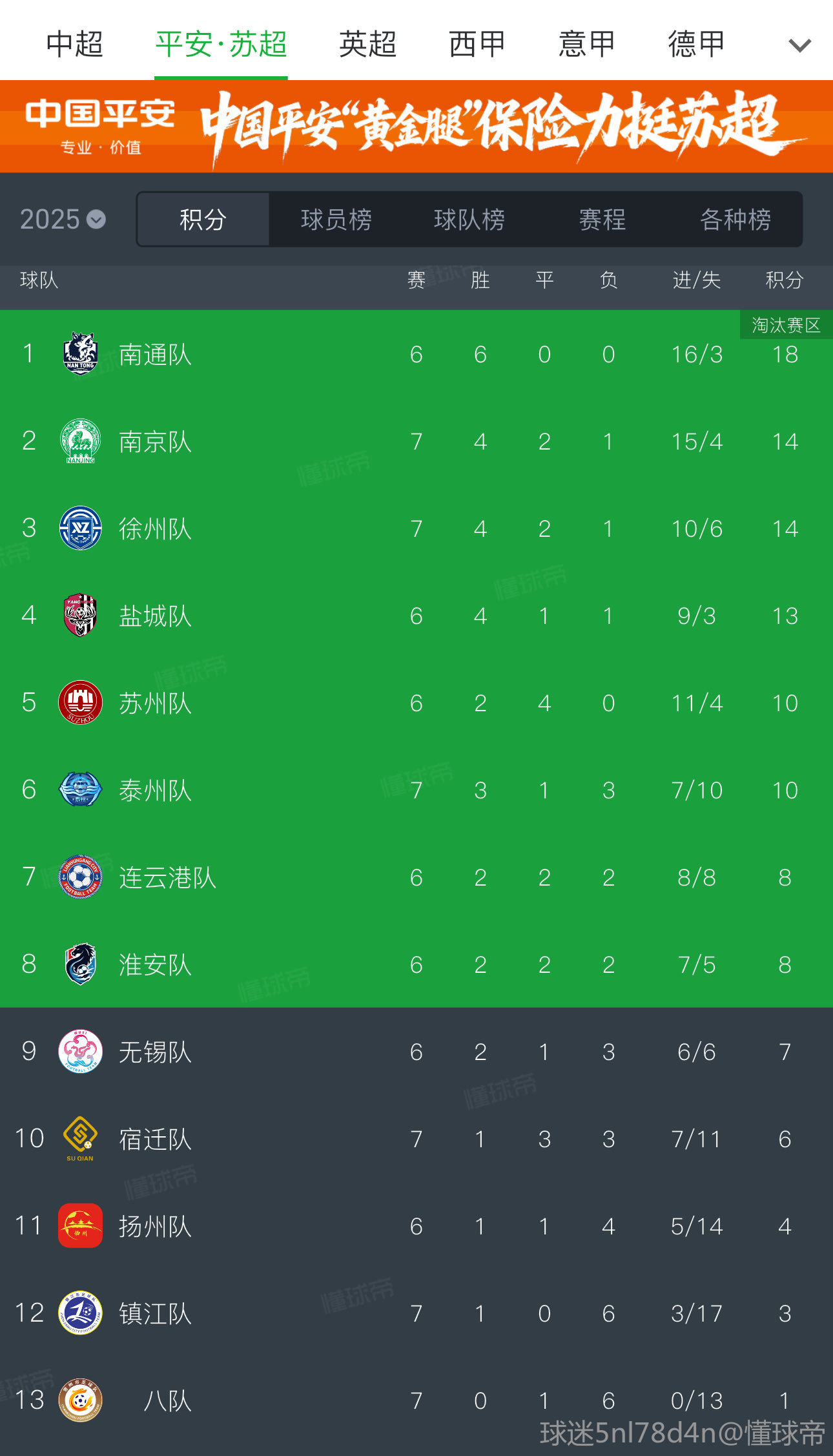View the 南京队 team page
833x1456 pixels.
point(416,441)
